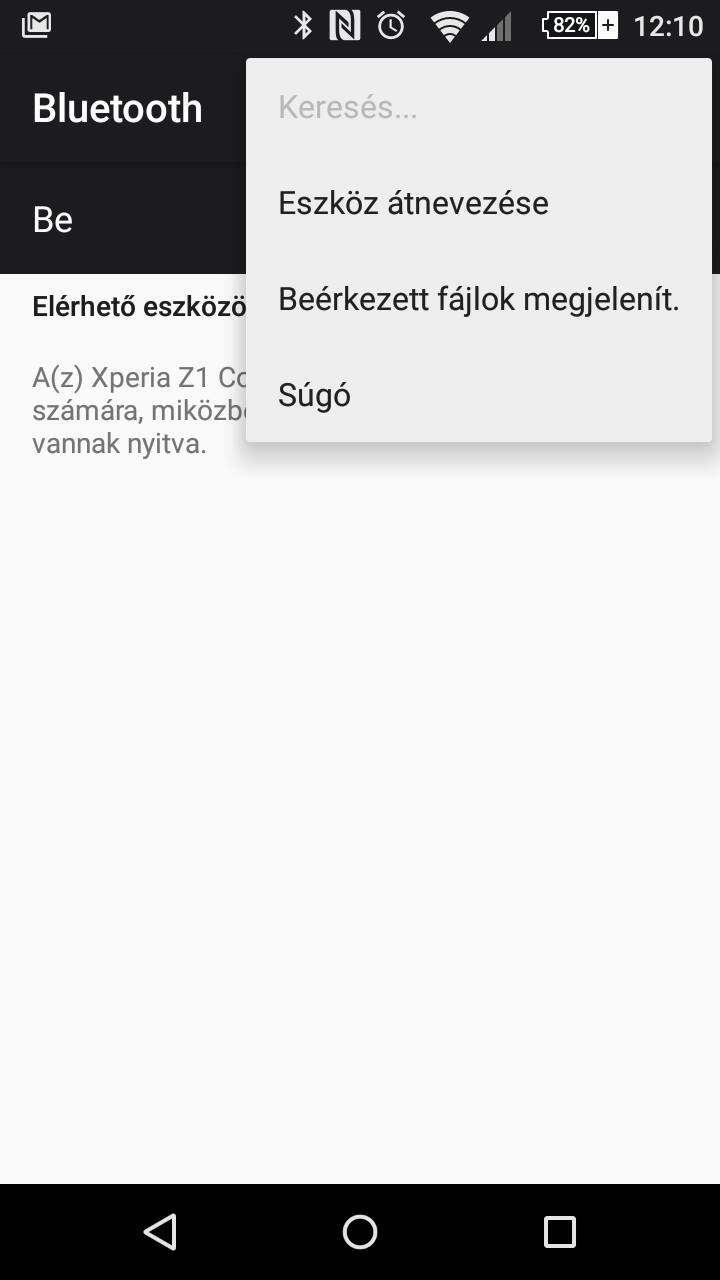
Task: Open Súgó help item
Action: point(479,395)
